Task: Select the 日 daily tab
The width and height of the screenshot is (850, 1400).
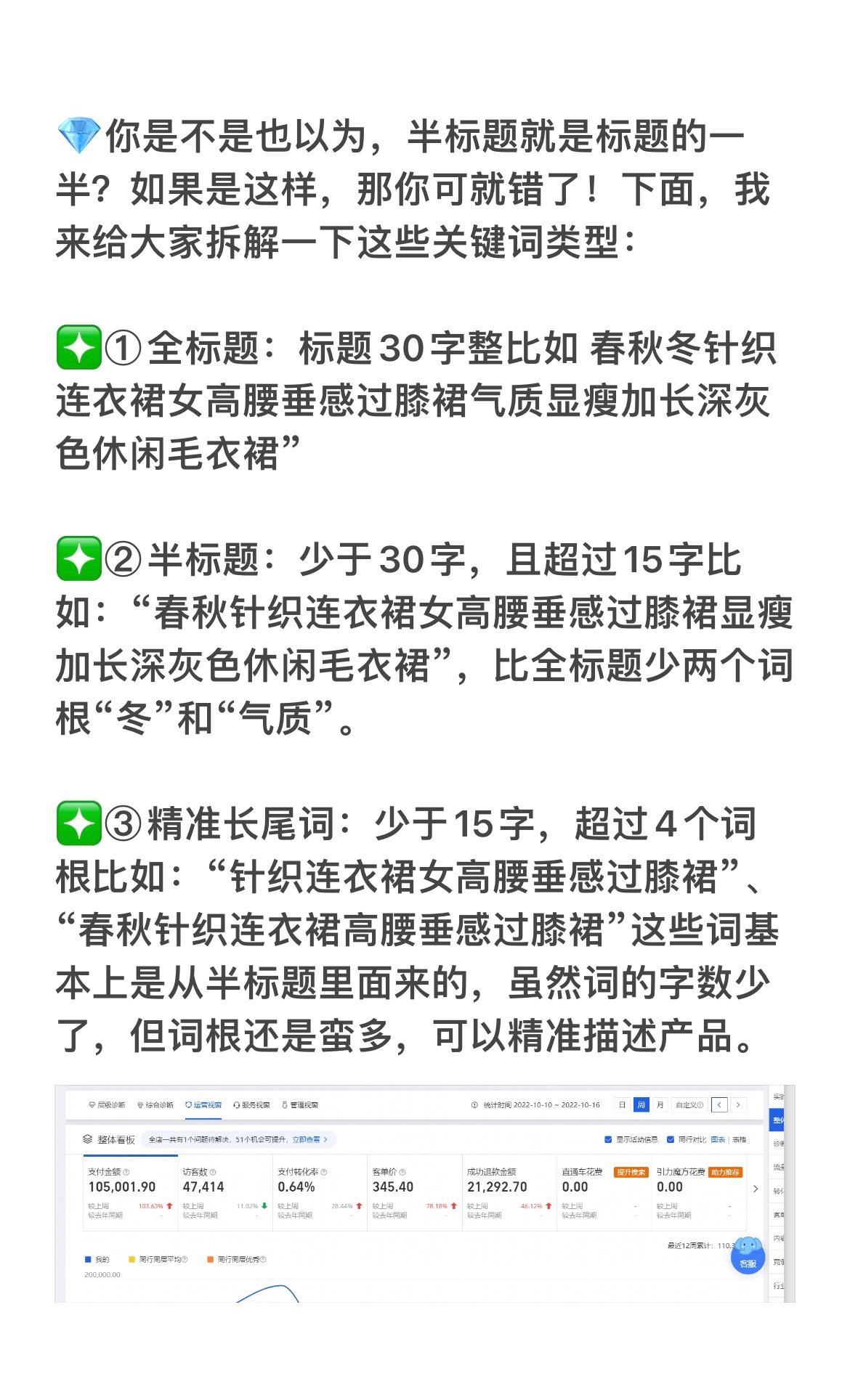Action: click(623, 1104)
